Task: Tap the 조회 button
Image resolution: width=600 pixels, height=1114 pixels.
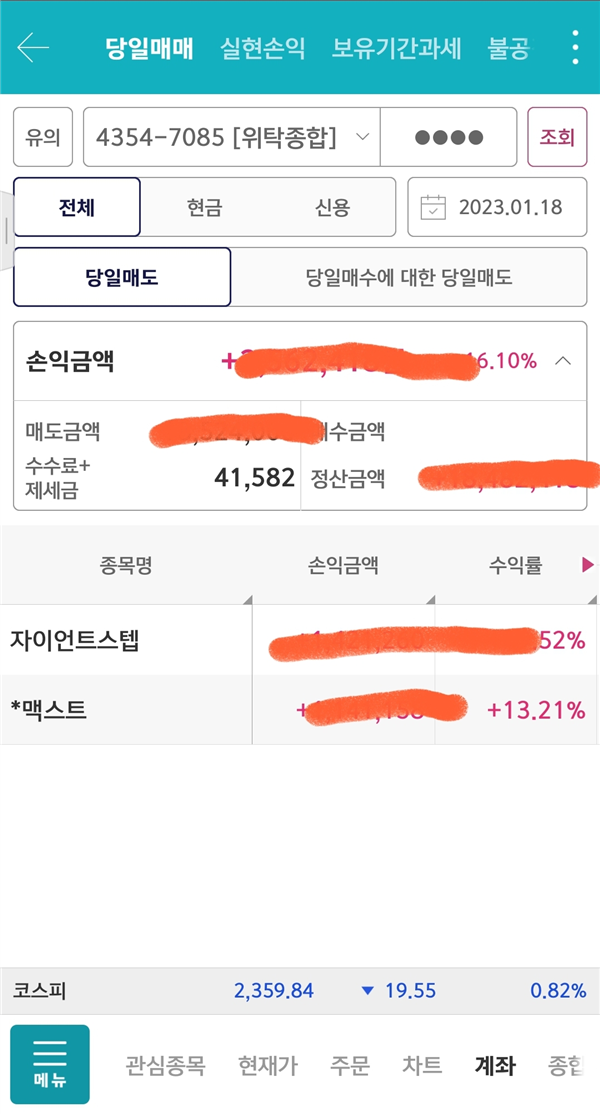Action: click(x=557, y=137)
